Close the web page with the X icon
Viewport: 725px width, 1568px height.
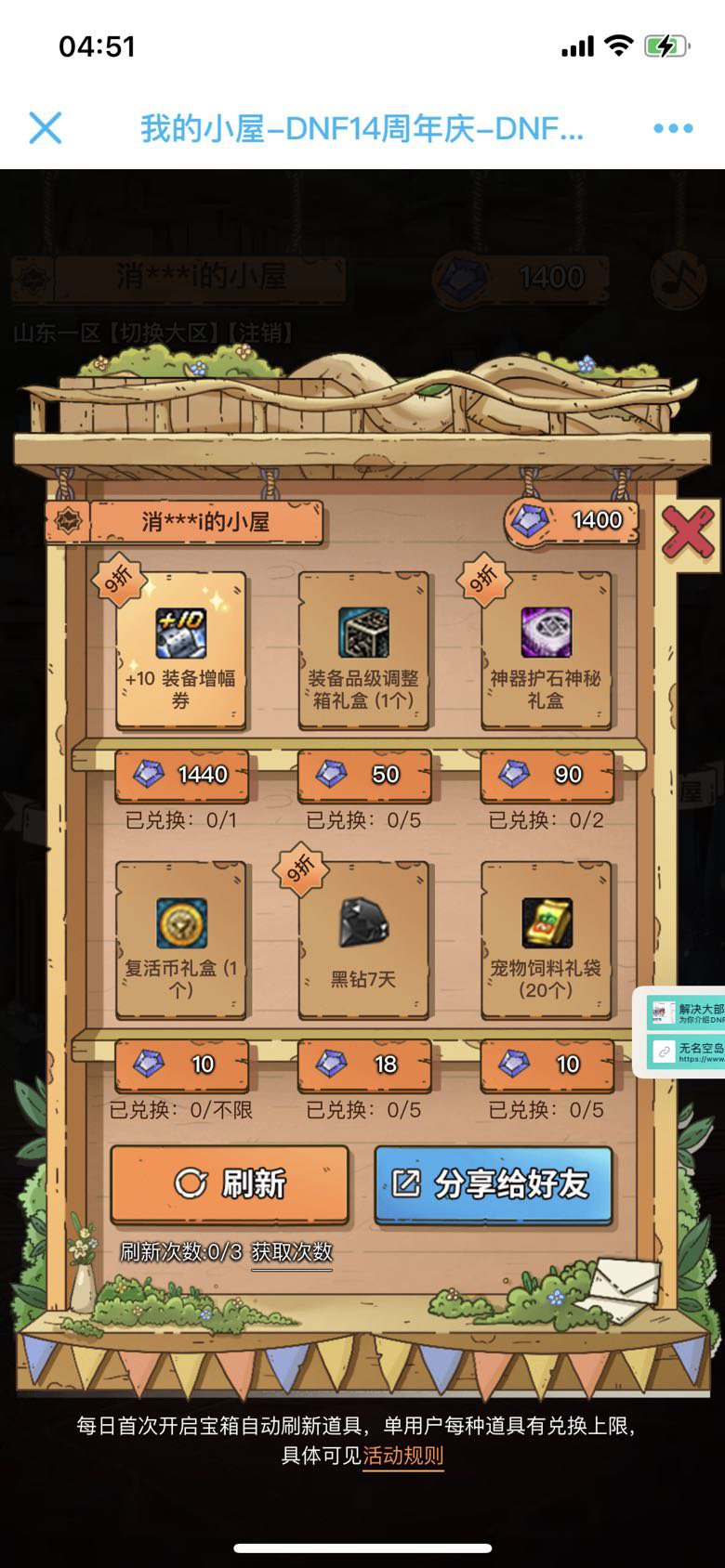pyautogui.click(x=45, y=127)
